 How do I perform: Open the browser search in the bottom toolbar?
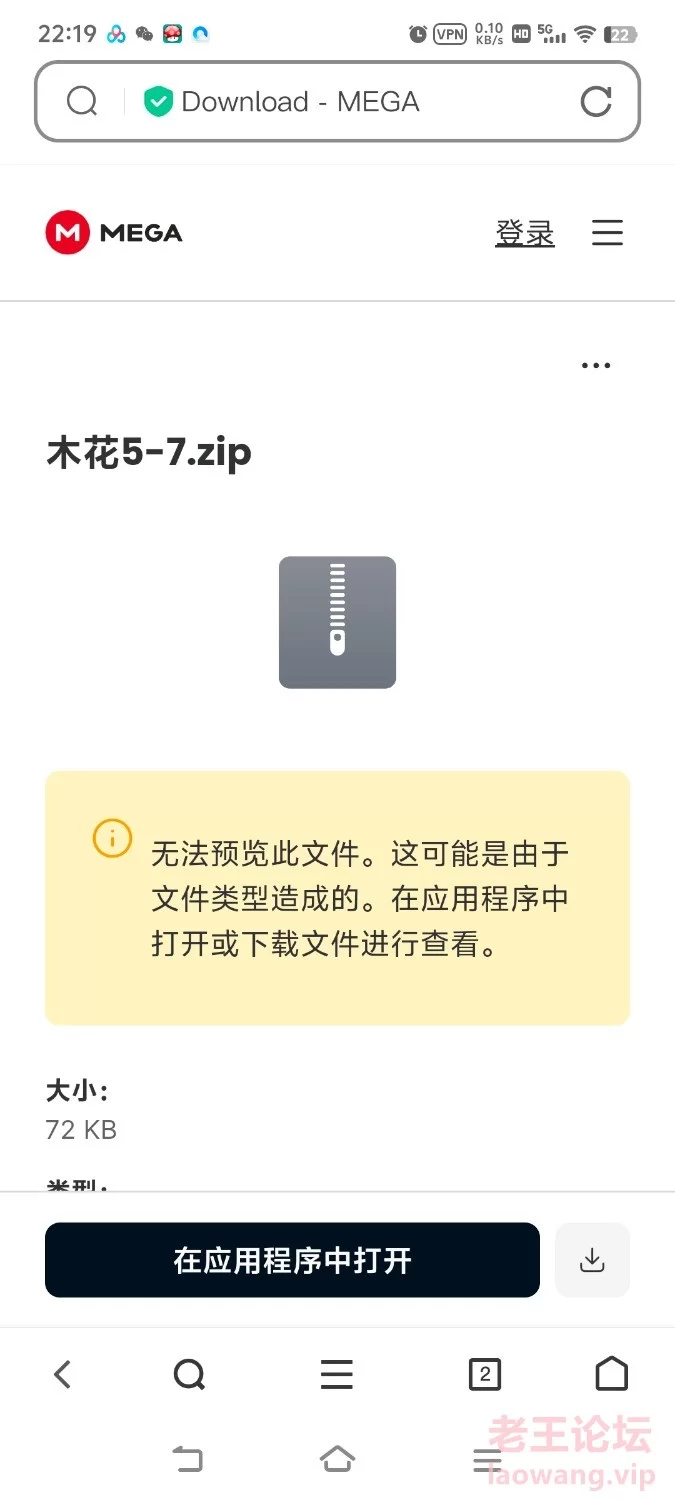pyautogui.click(x=189, y=1375)
